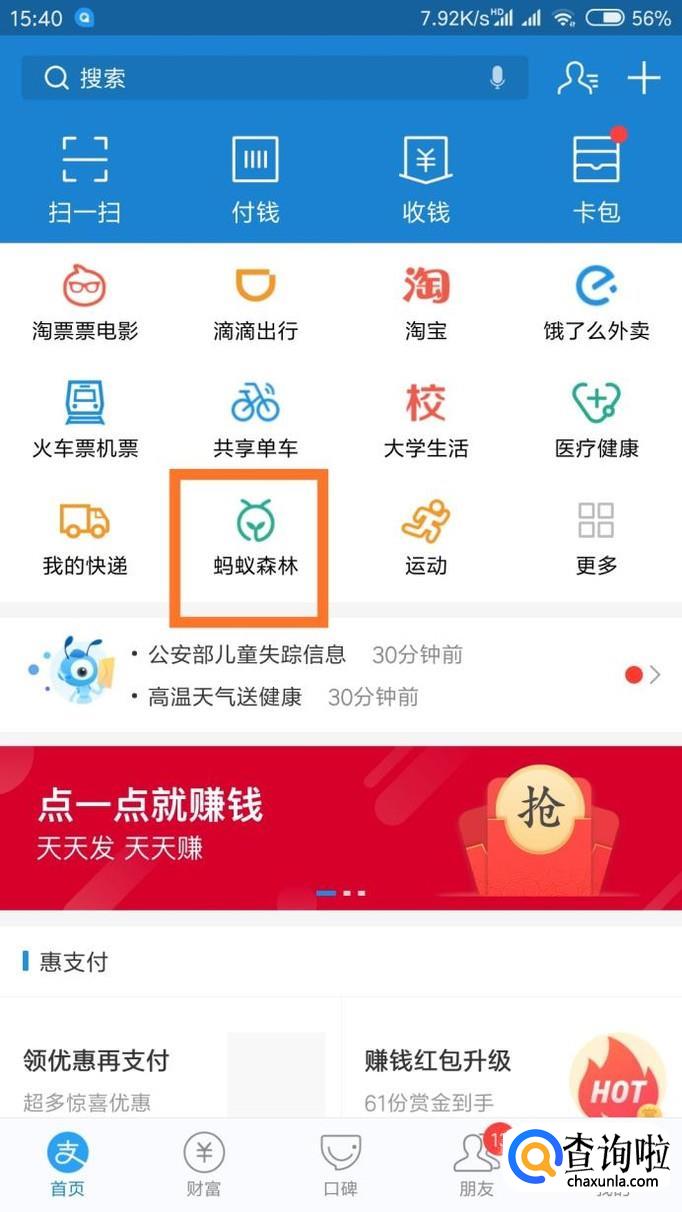
Task: Open the contacts icon in top bar
Action: point(577,78)
